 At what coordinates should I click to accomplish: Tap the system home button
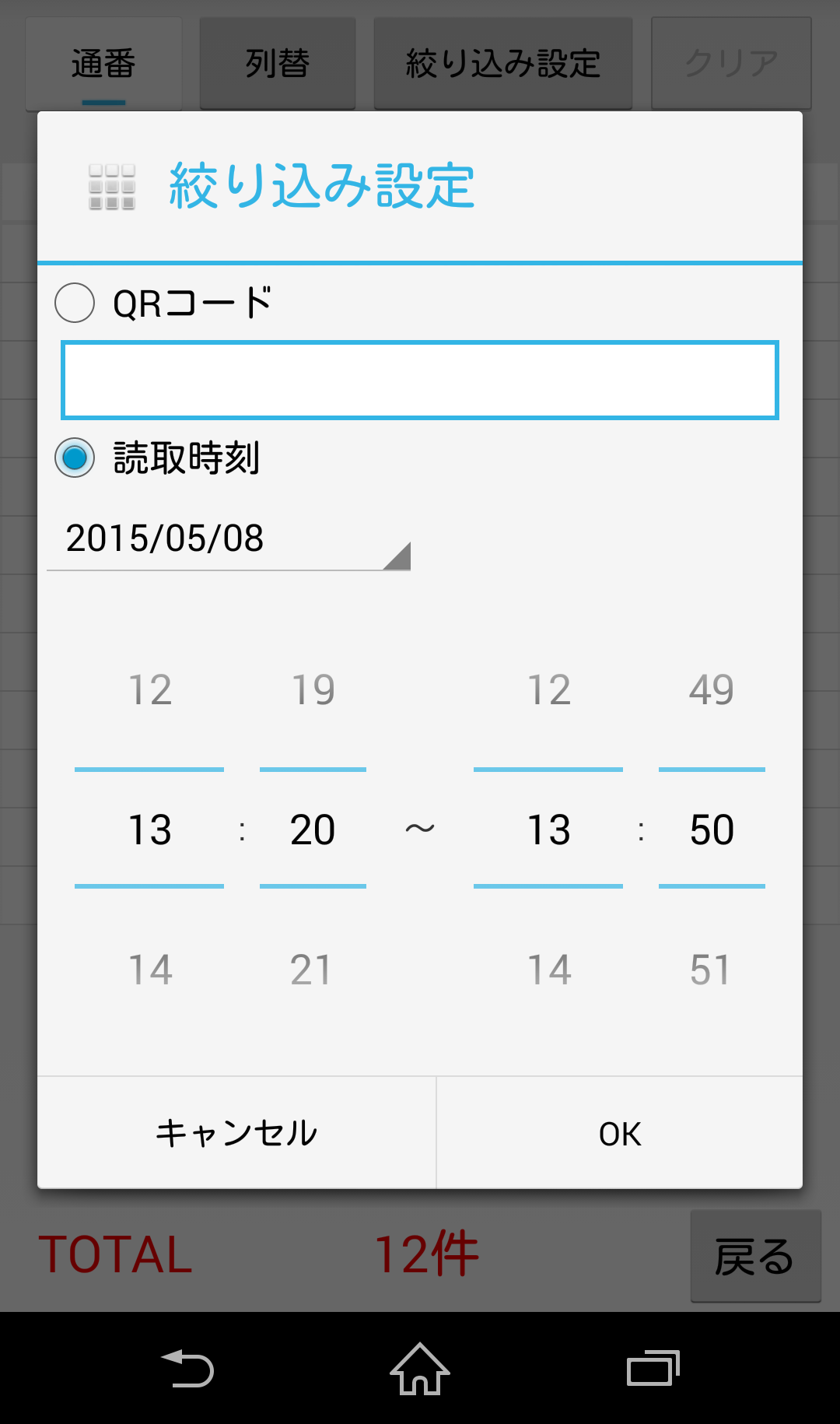tap(420, 1369)
